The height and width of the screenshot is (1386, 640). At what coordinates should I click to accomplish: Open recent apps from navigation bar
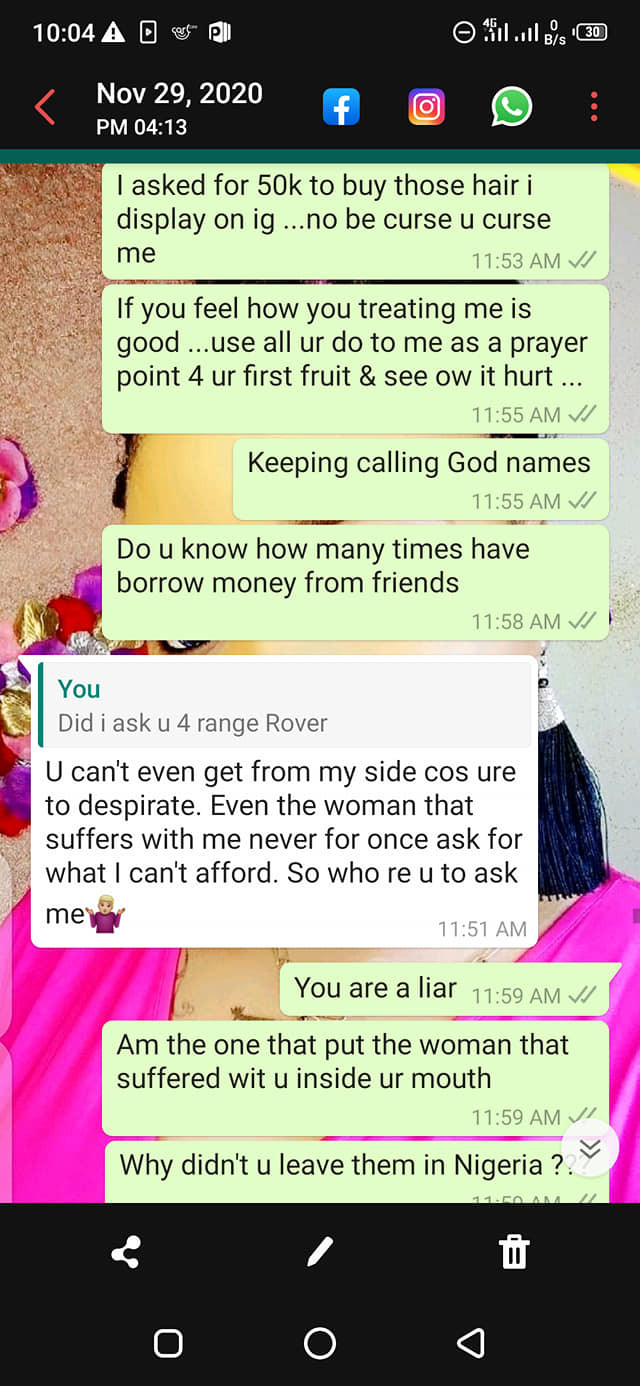[x=168, y=1343]
